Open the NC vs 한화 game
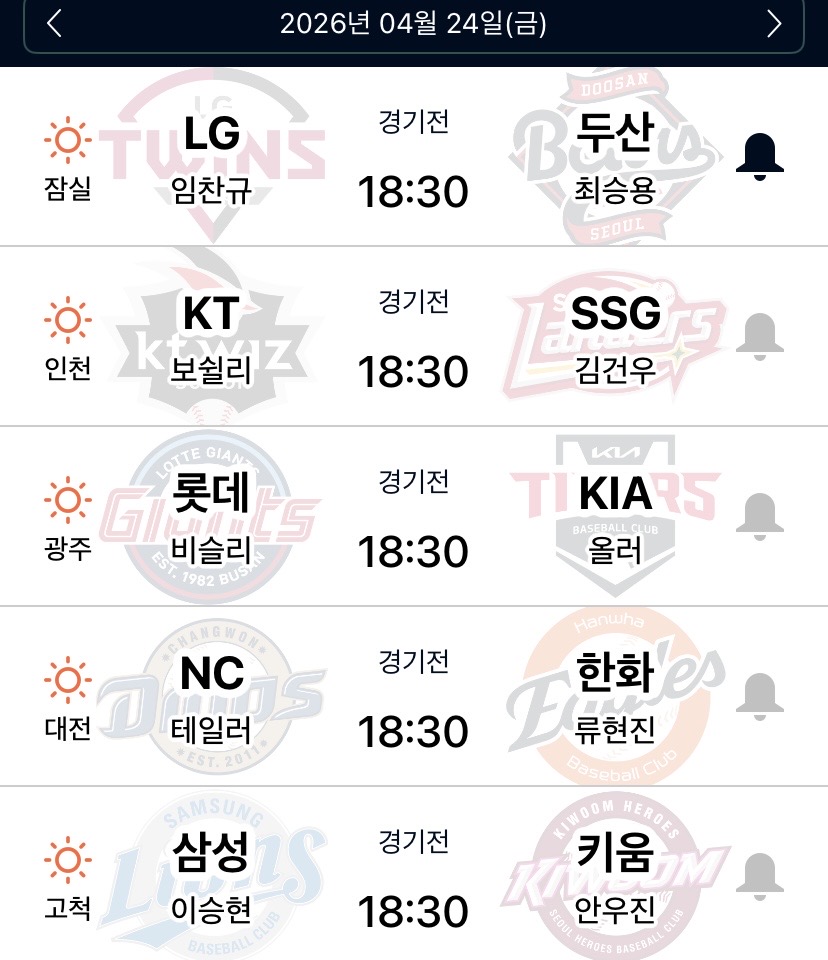The height and width of the screenshot is (960, 828). tap(413, 697)
